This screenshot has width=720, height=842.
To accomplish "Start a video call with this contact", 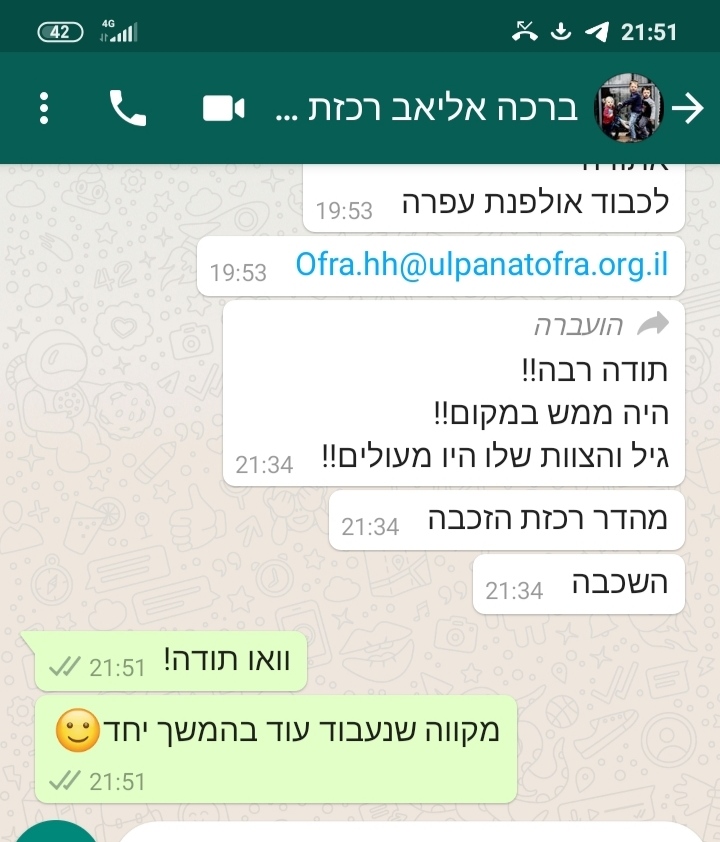I will click(224, 108).
